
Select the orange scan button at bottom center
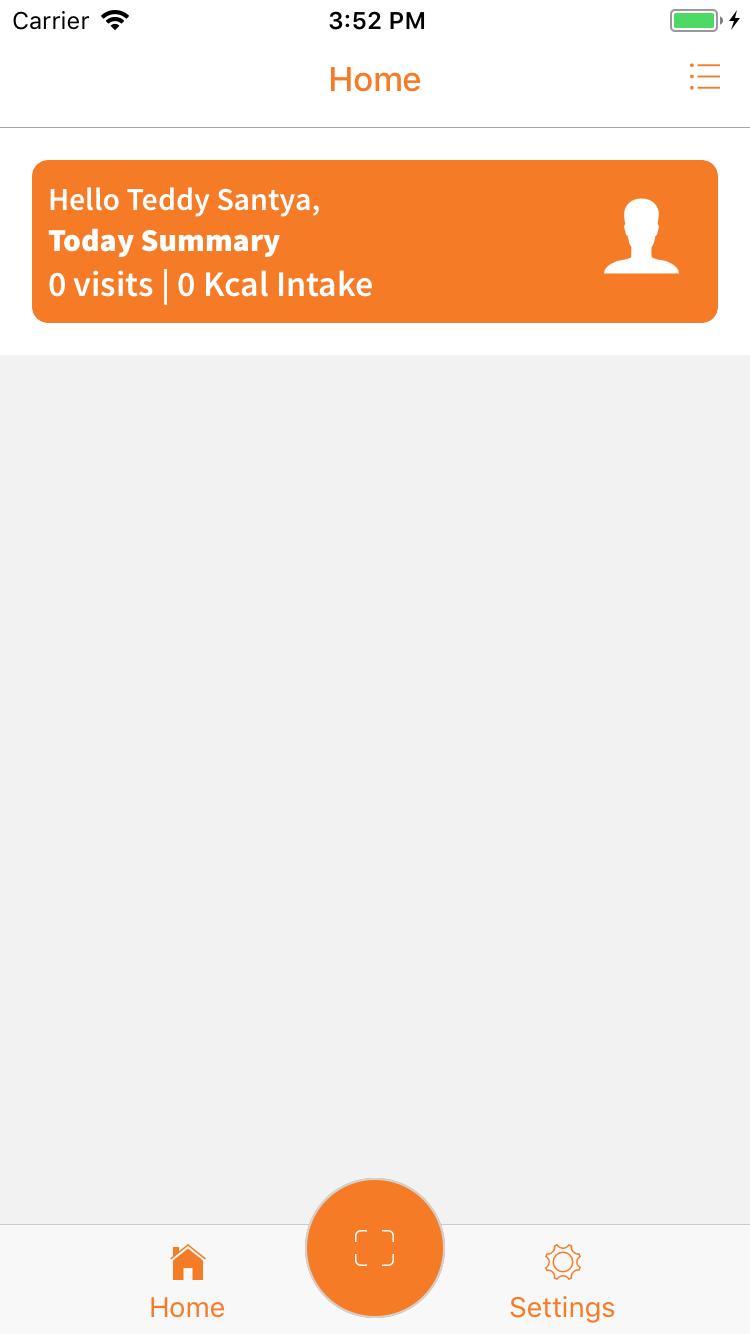pyautogui.click(x=374, y=1248)
